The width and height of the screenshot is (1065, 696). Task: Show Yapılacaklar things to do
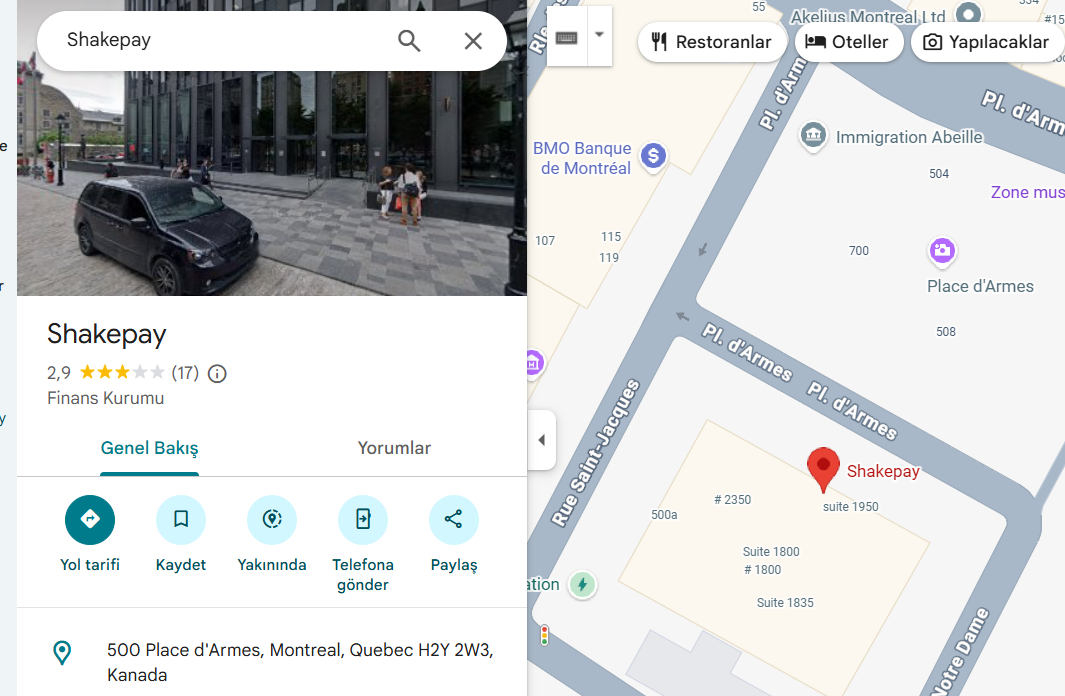[x=987, y=42]
